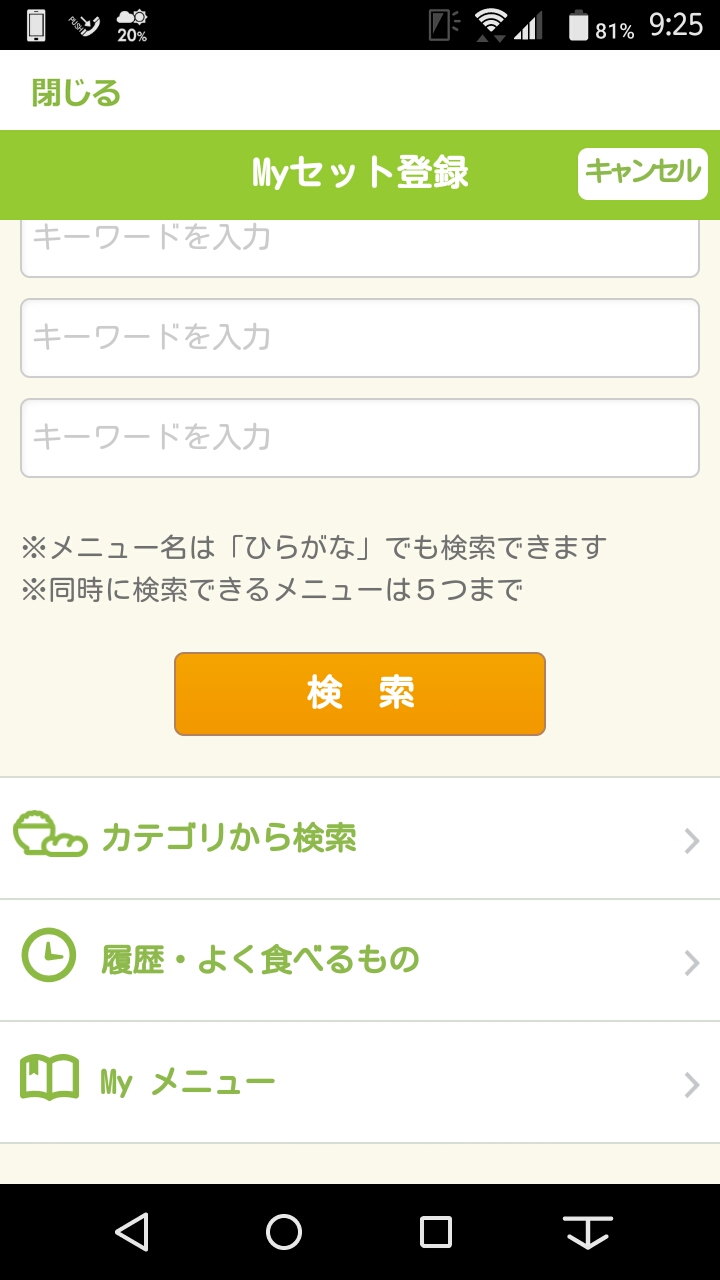Open カテゴリから検索

(360, 838)
